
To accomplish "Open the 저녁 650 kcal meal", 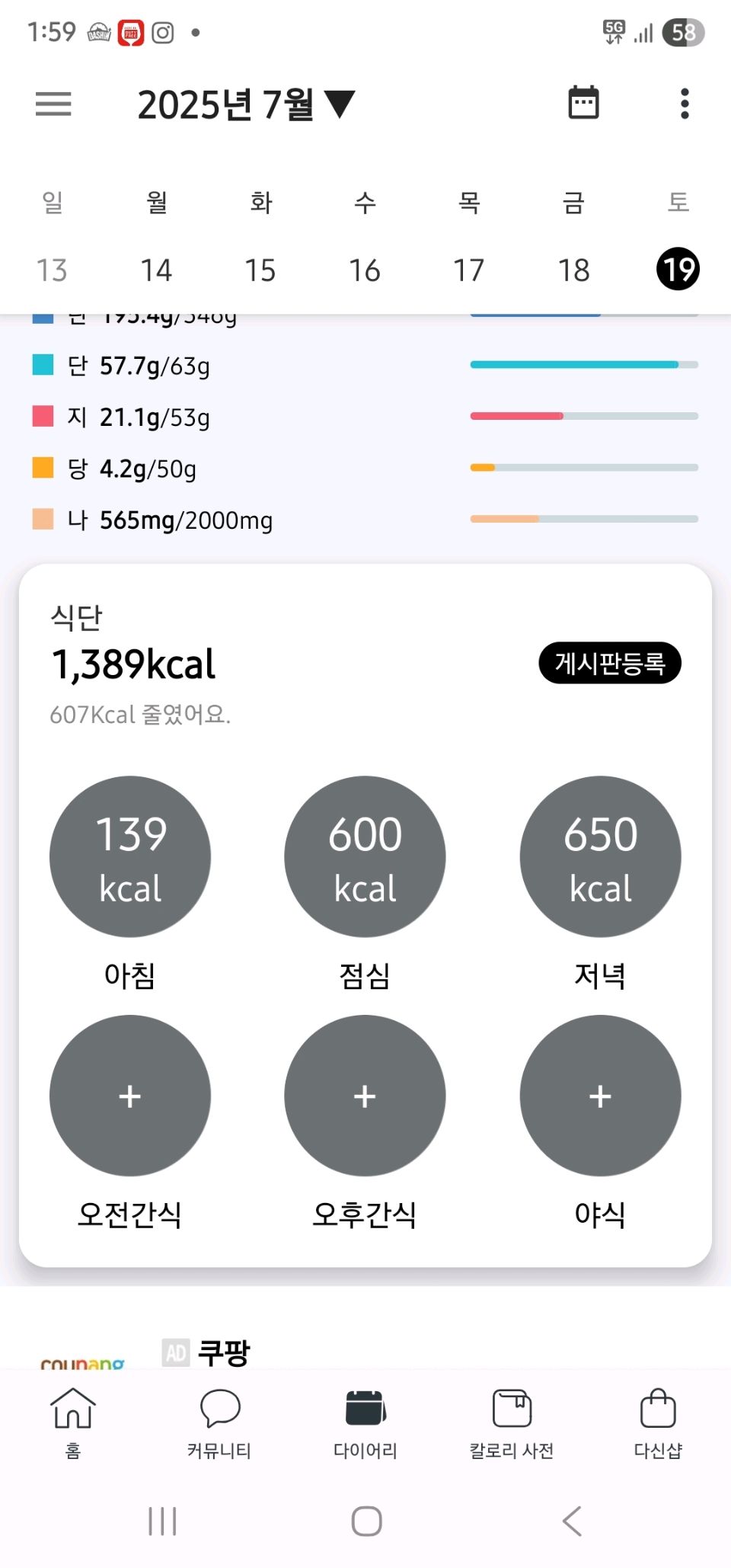I will pos(600,856).
